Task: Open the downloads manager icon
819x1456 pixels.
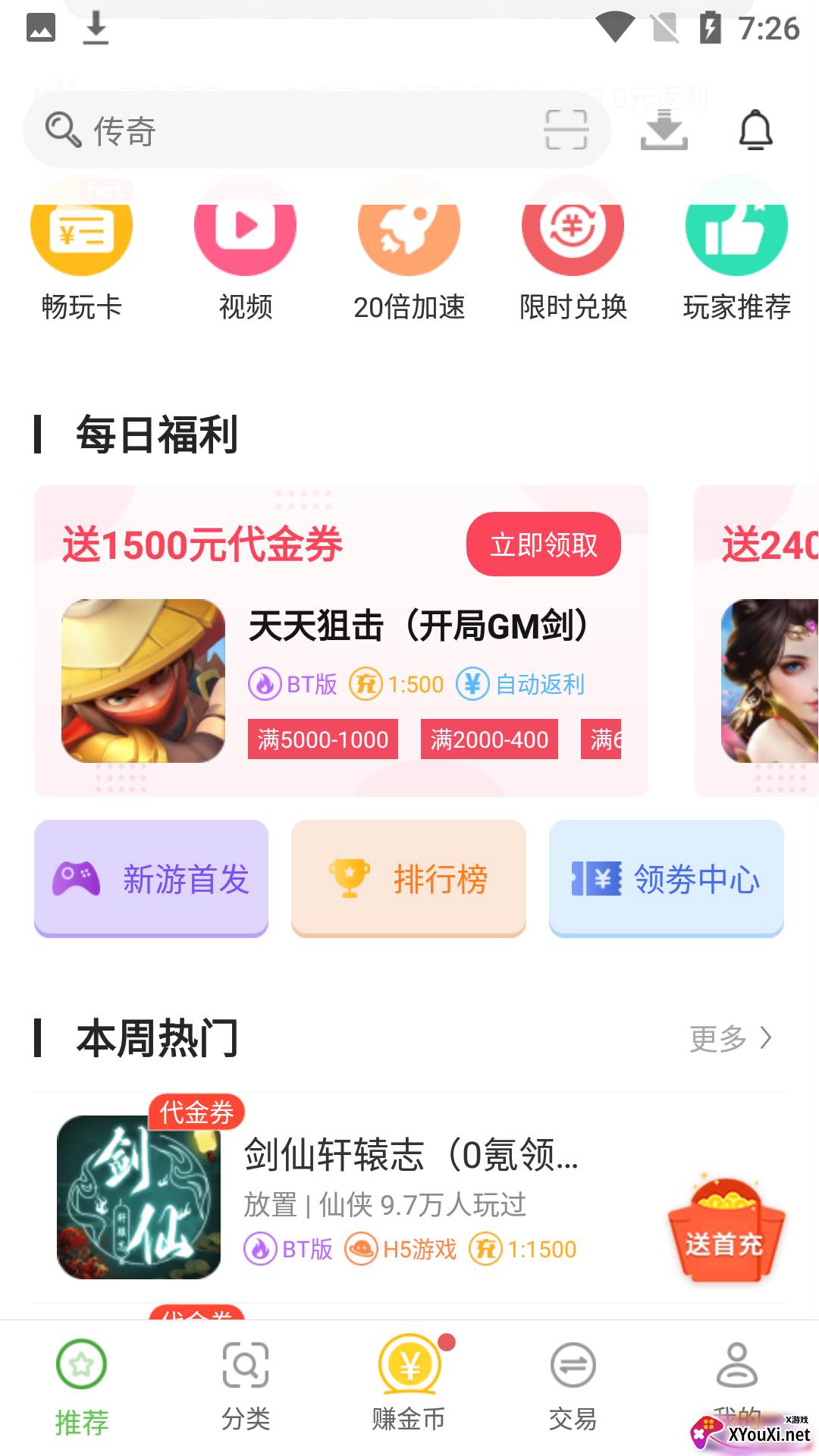Action: click(x=664, y=130)
